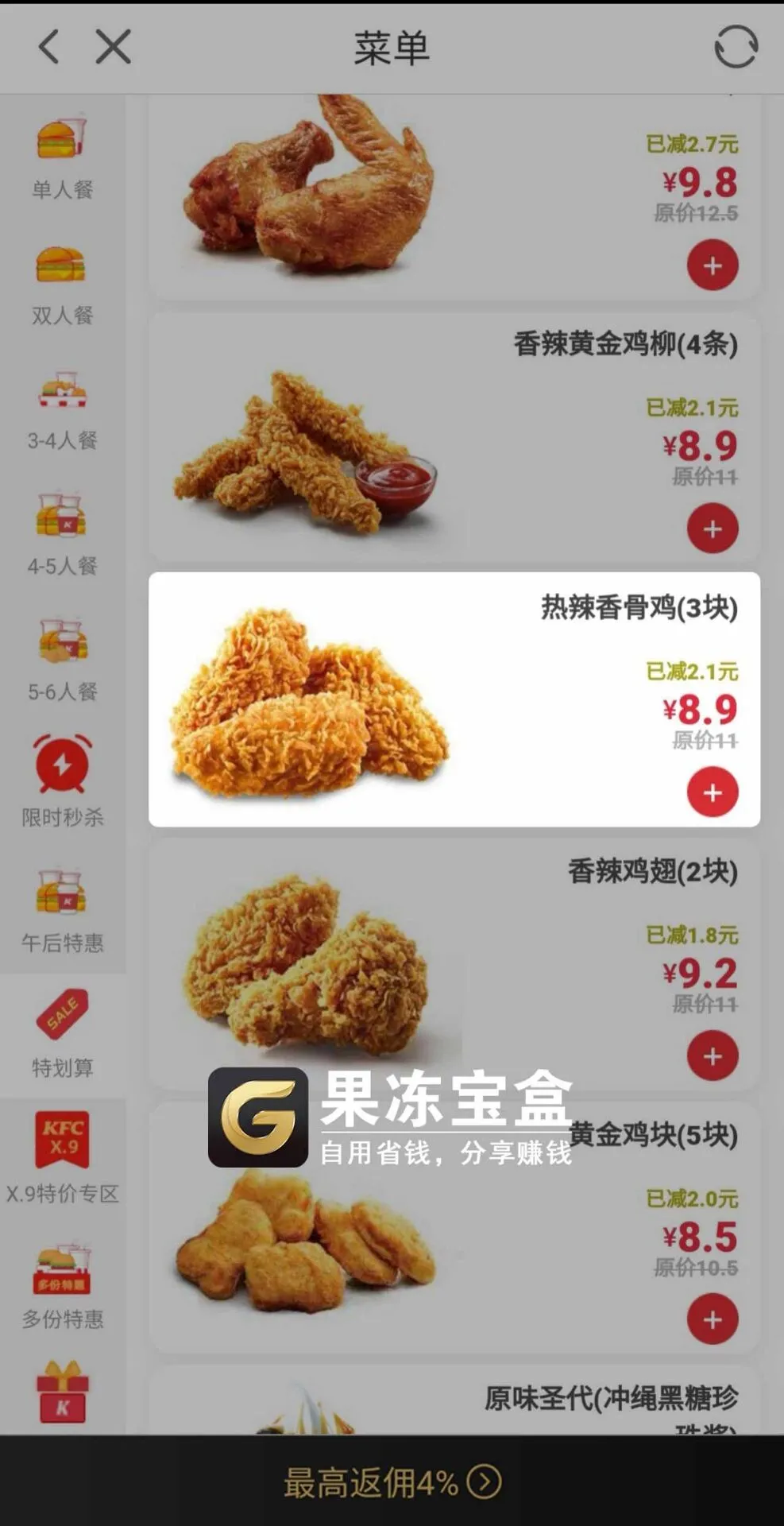Go back with the left arrow
The image size is (784, 1526).
(49, 47)
